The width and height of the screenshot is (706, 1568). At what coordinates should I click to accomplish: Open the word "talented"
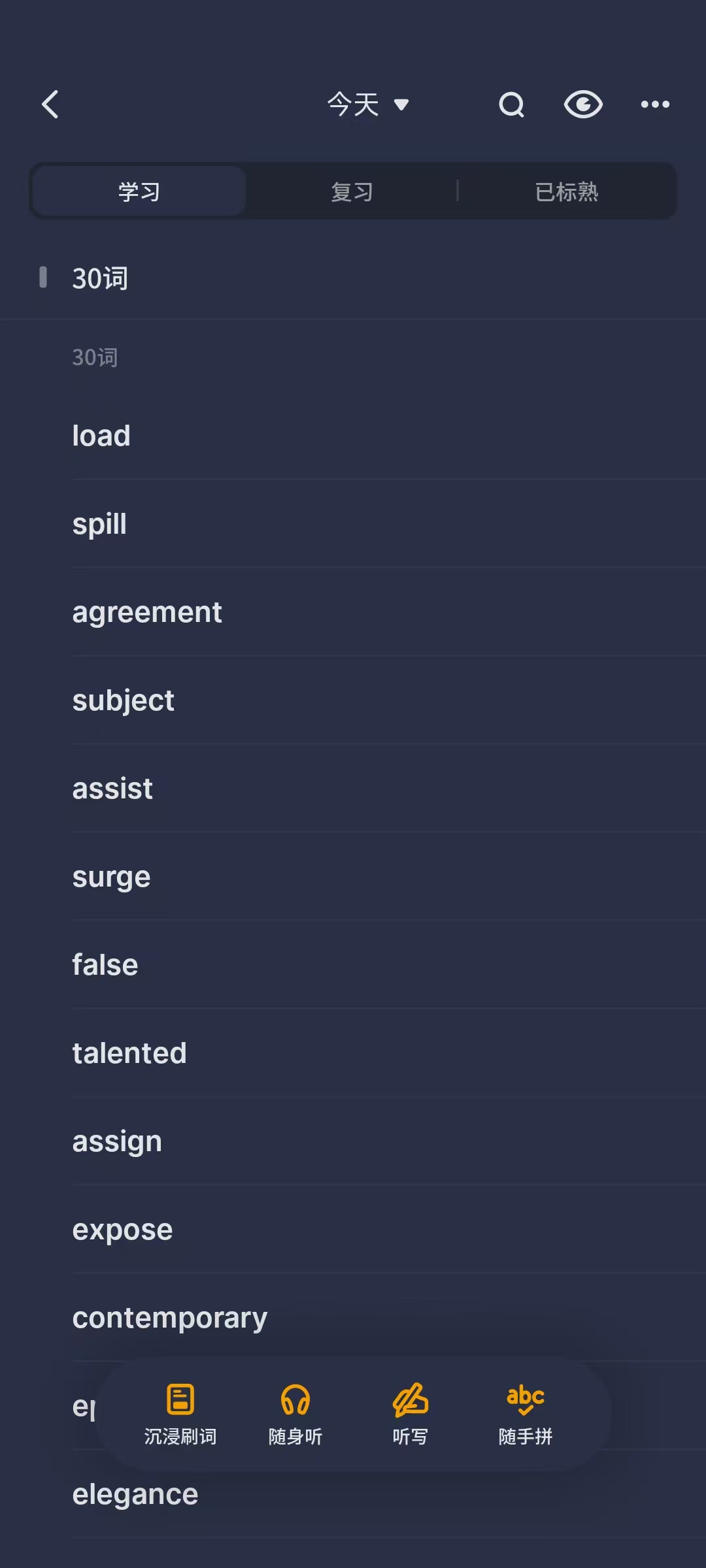[389, 1053]
